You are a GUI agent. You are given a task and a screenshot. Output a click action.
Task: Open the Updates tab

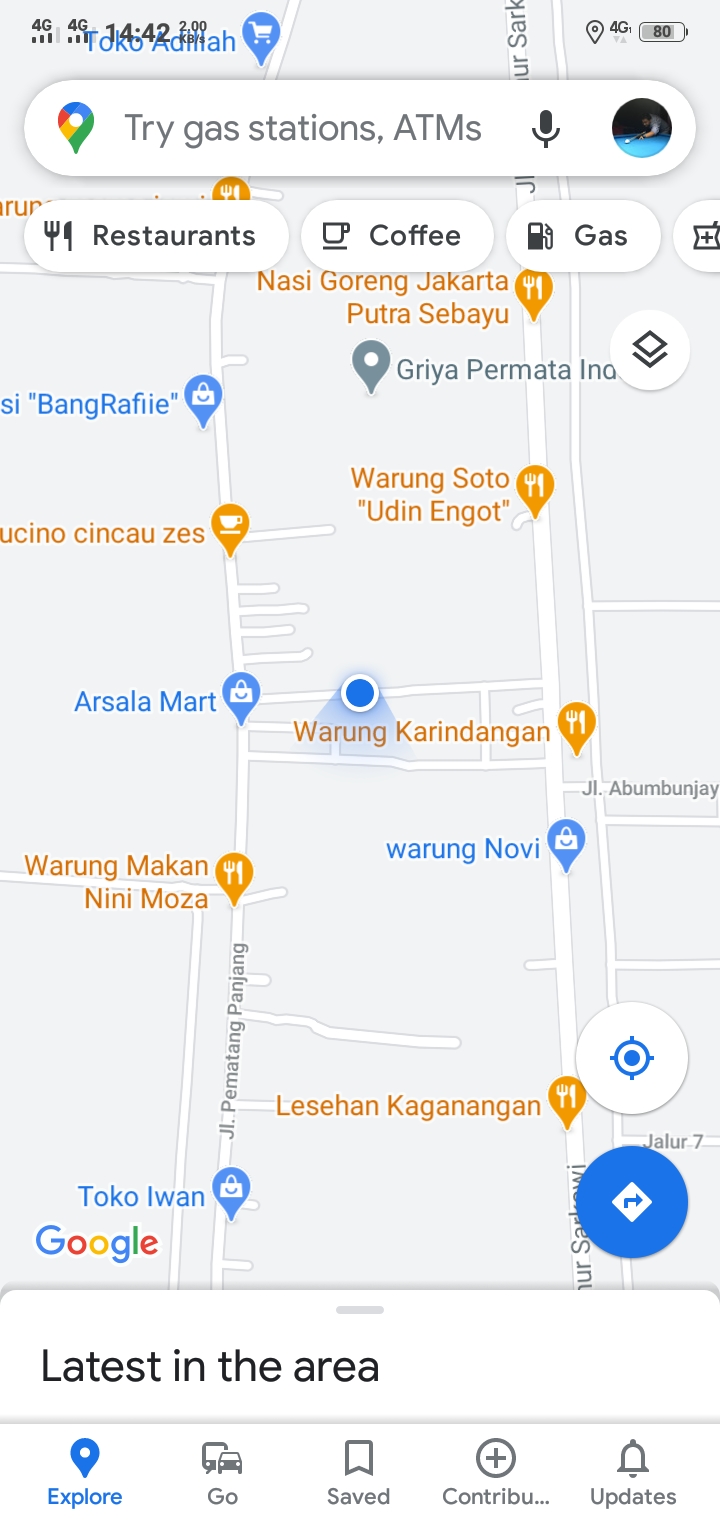(x=632, y=1472)
